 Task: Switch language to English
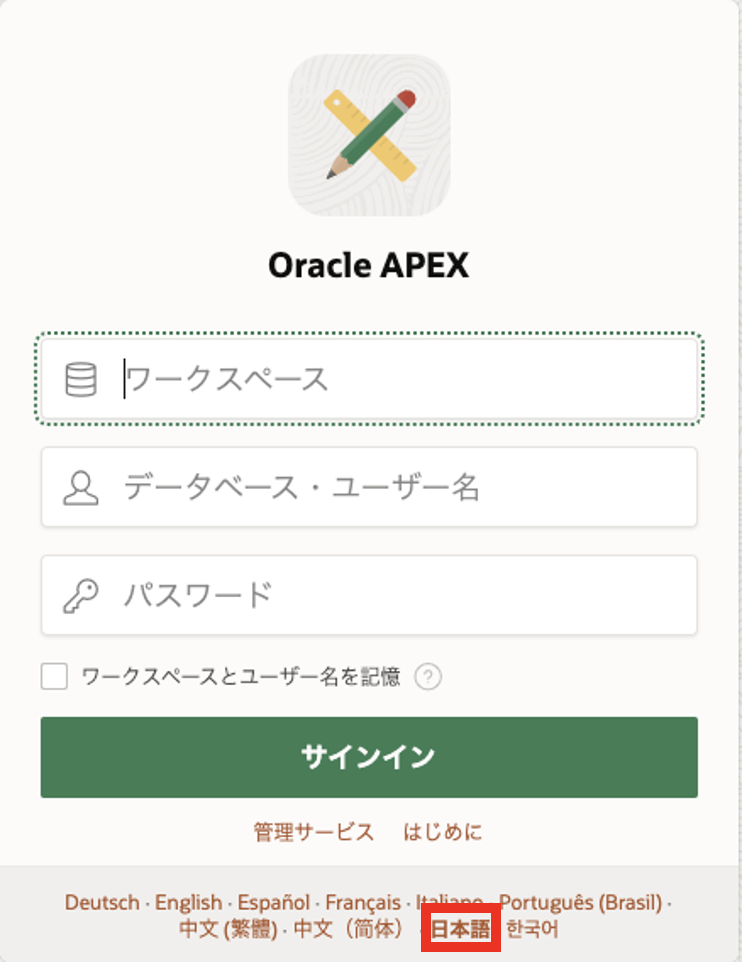tap(188, 903)
